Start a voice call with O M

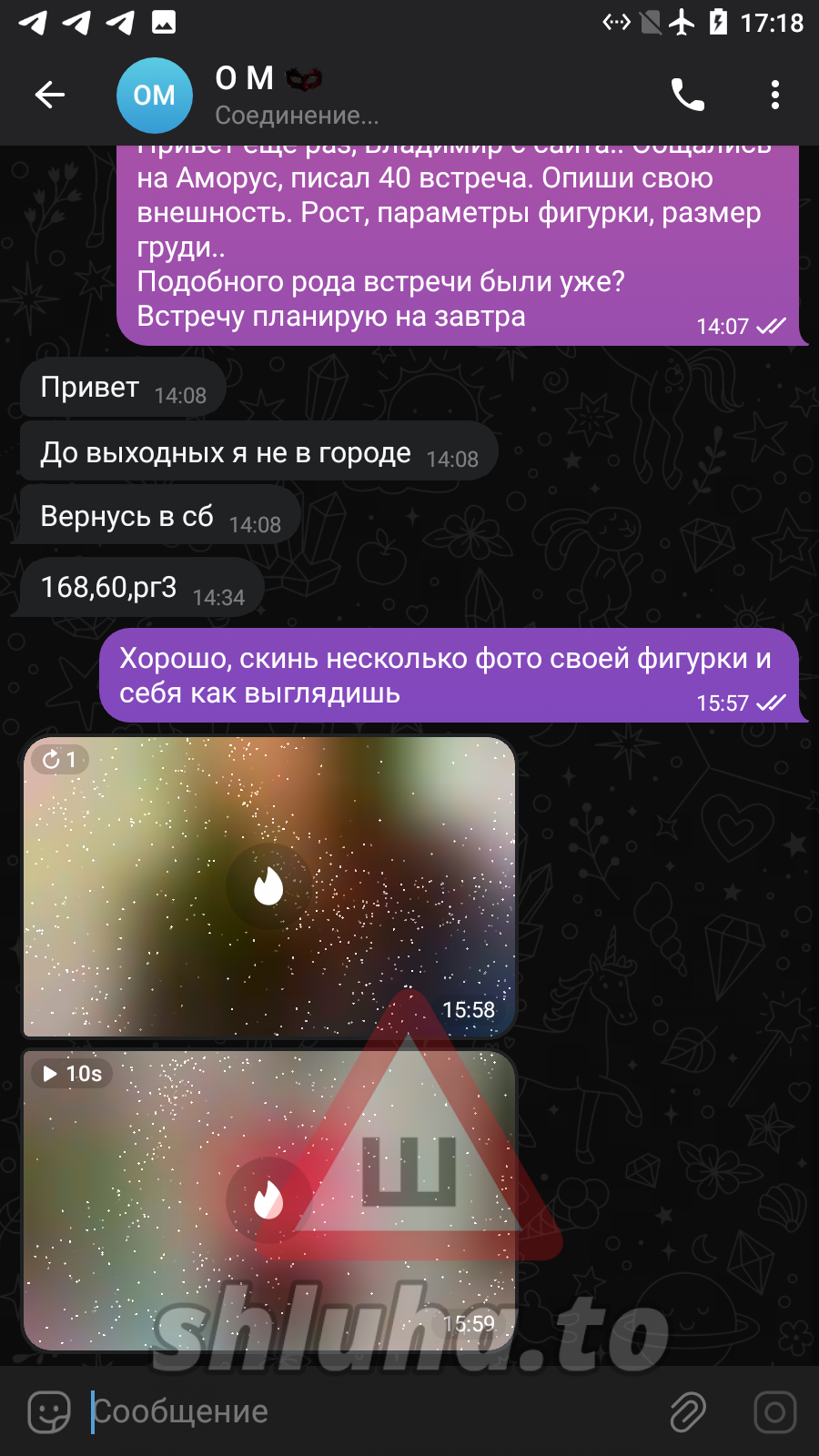click(x=687, y=95)
